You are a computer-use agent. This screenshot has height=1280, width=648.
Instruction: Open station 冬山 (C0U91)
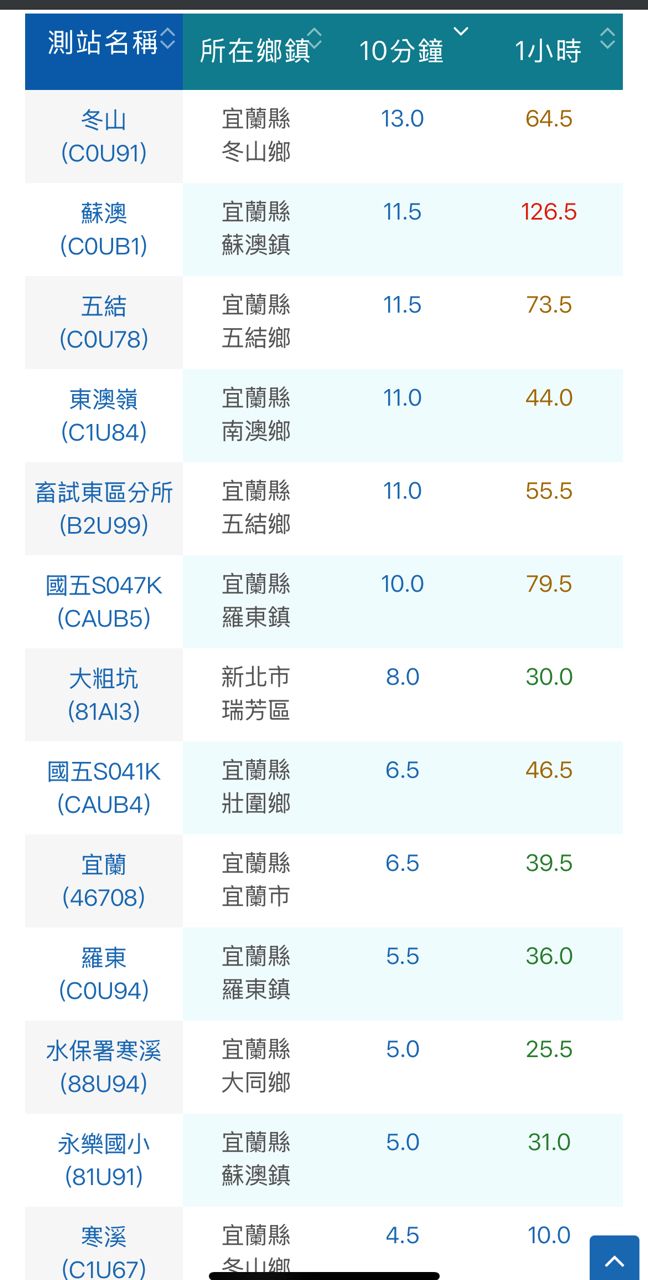tap(104, 136)
